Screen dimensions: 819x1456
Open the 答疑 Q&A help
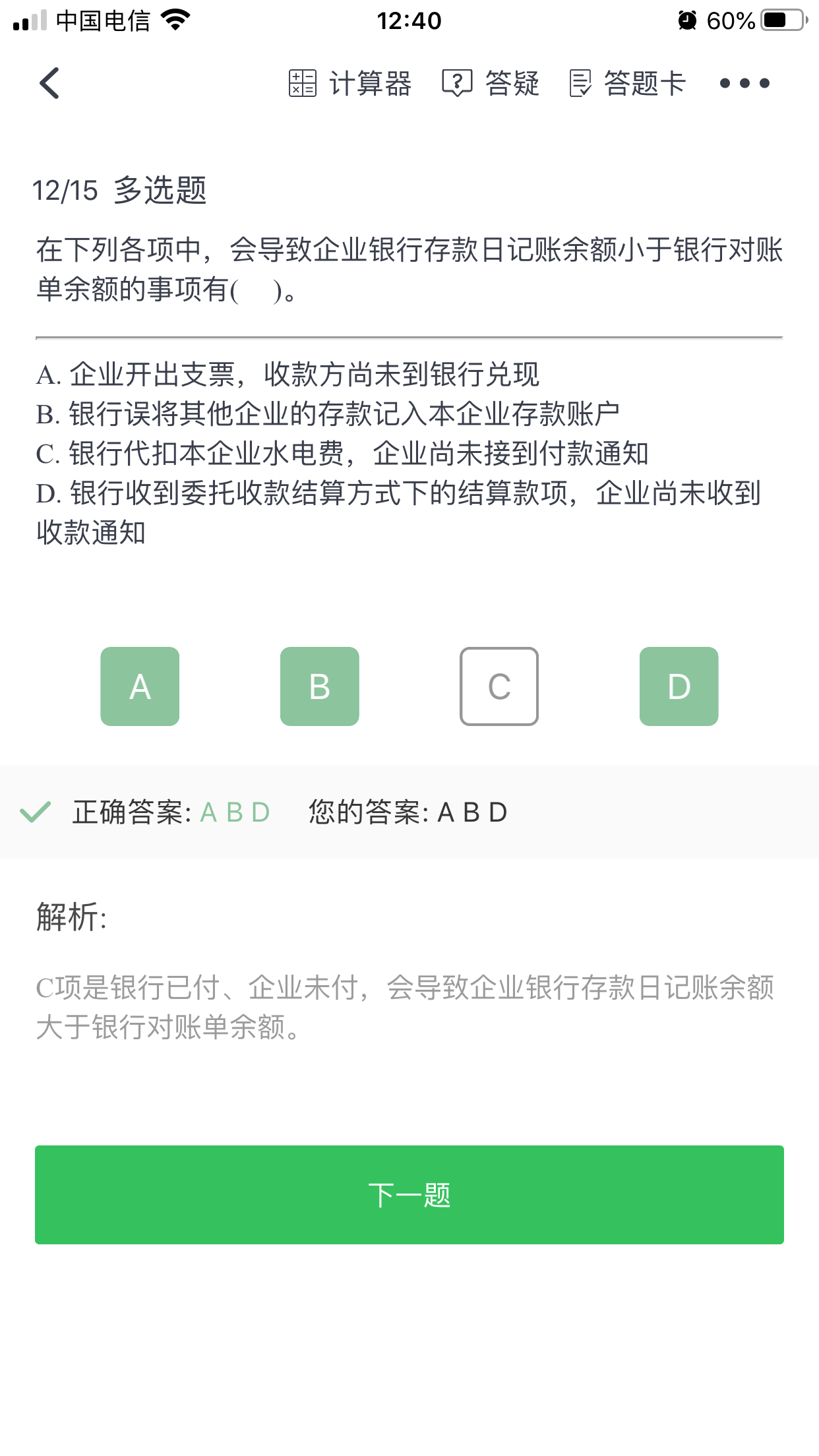coord(491,84)
